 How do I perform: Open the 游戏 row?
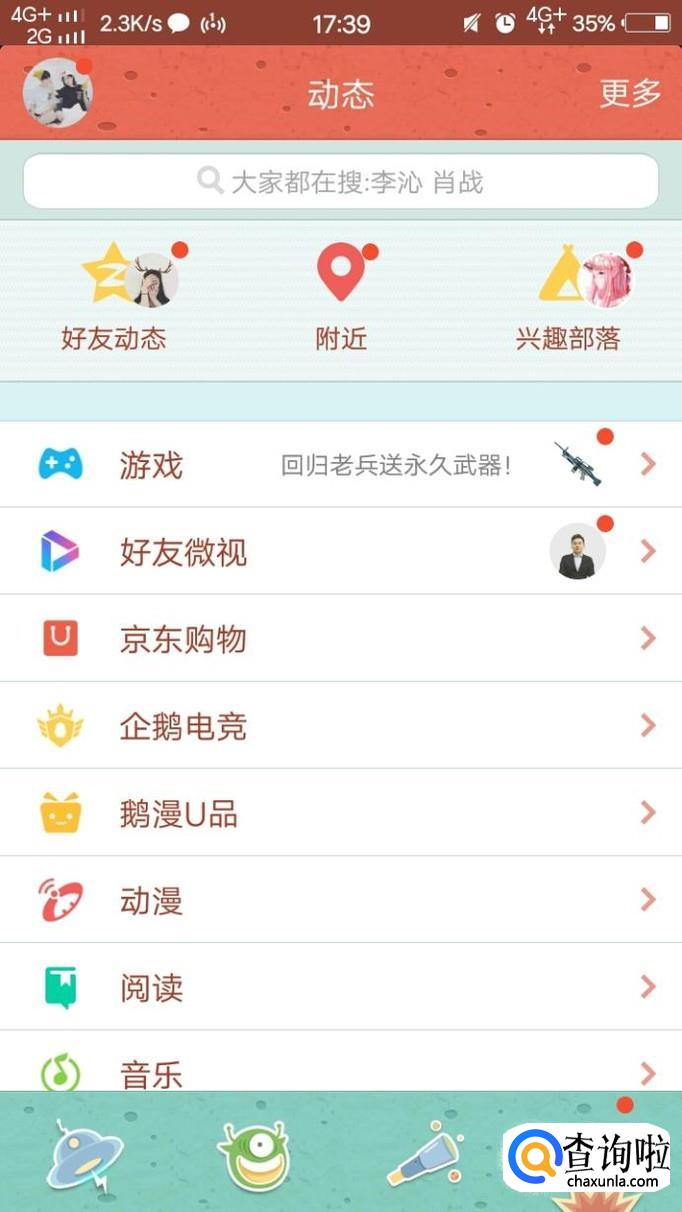point(341,464)
